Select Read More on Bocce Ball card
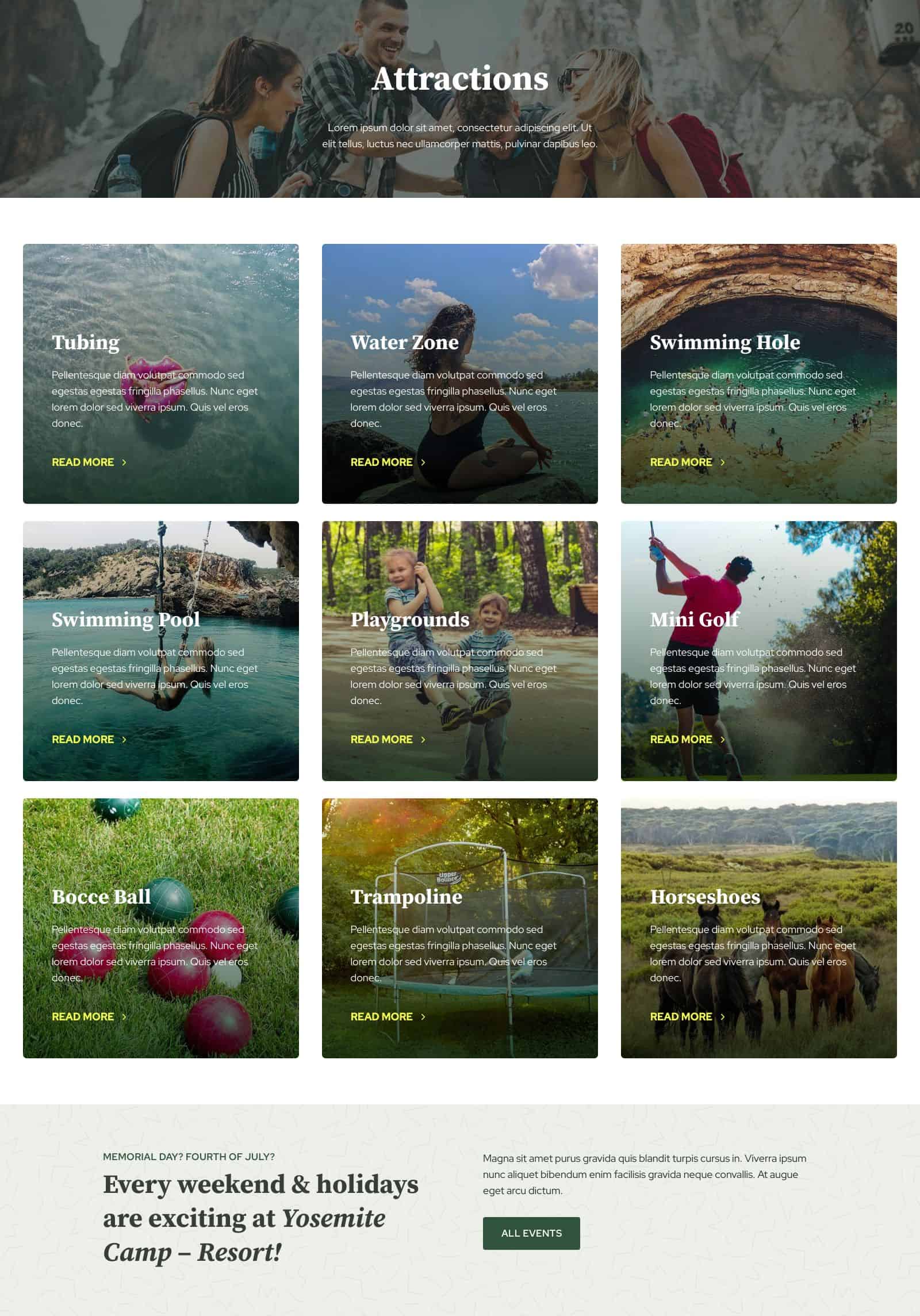920x1316 pixels. pos(89,1016)
